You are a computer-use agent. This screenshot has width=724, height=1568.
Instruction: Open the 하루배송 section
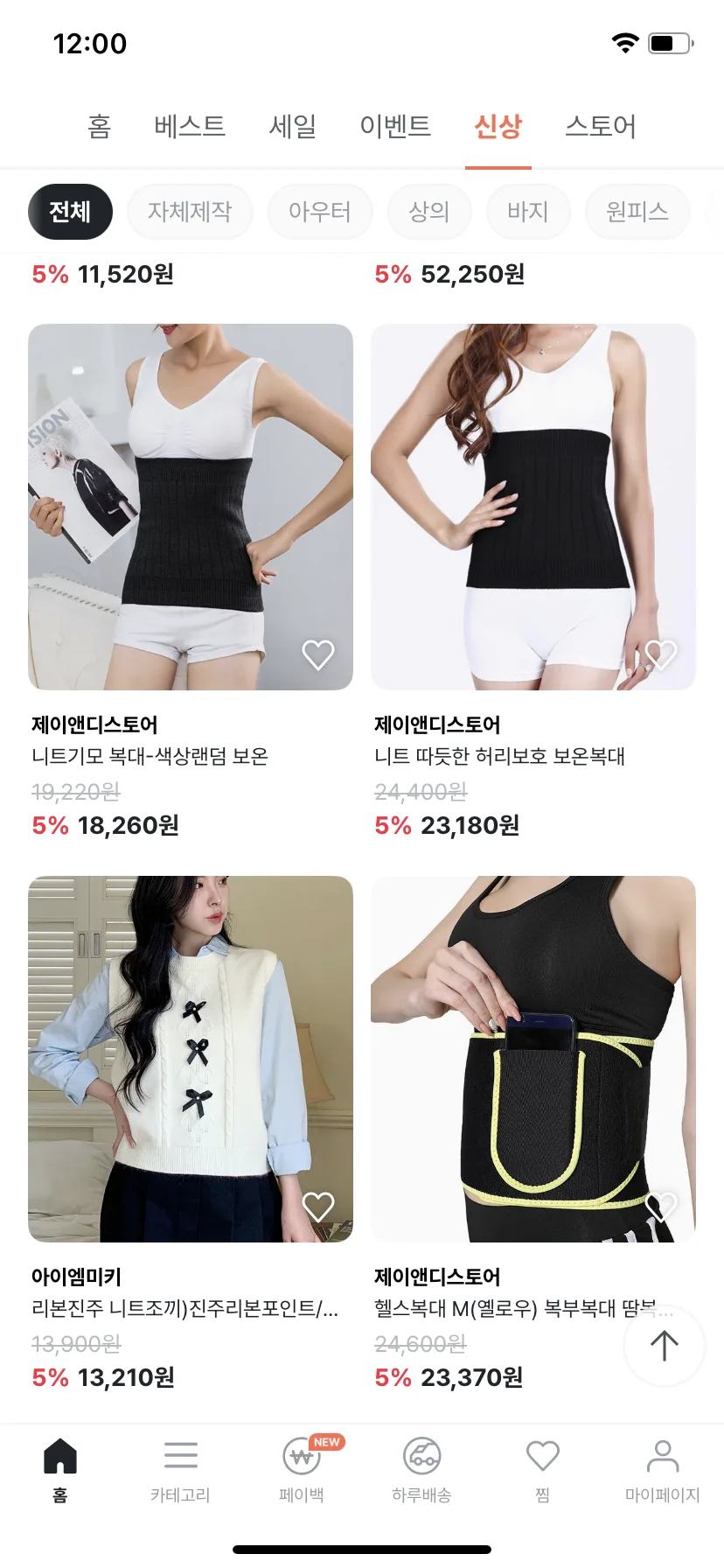pyautogui.click(x=421, y=1470)
